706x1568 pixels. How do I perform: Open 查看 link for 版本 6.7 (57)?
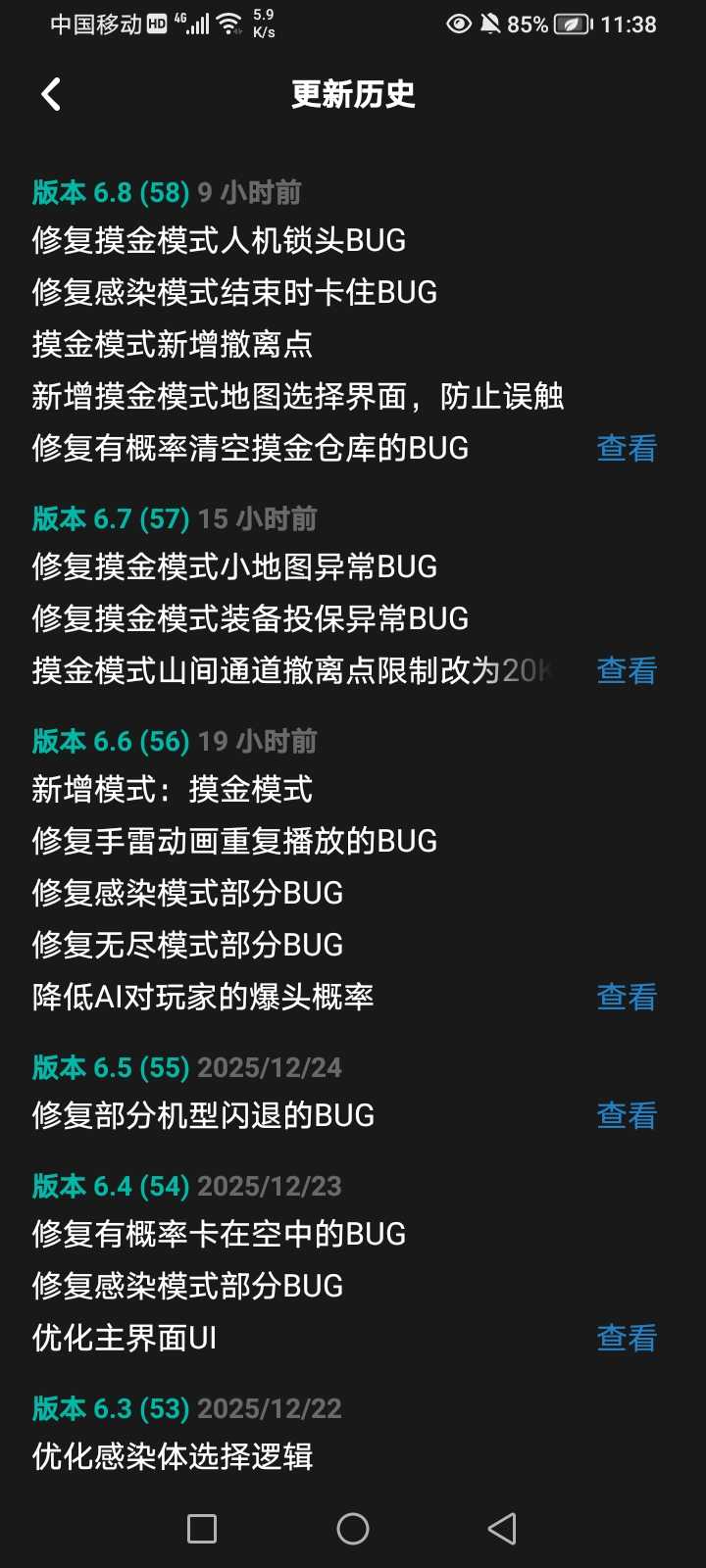pos(627,671)
